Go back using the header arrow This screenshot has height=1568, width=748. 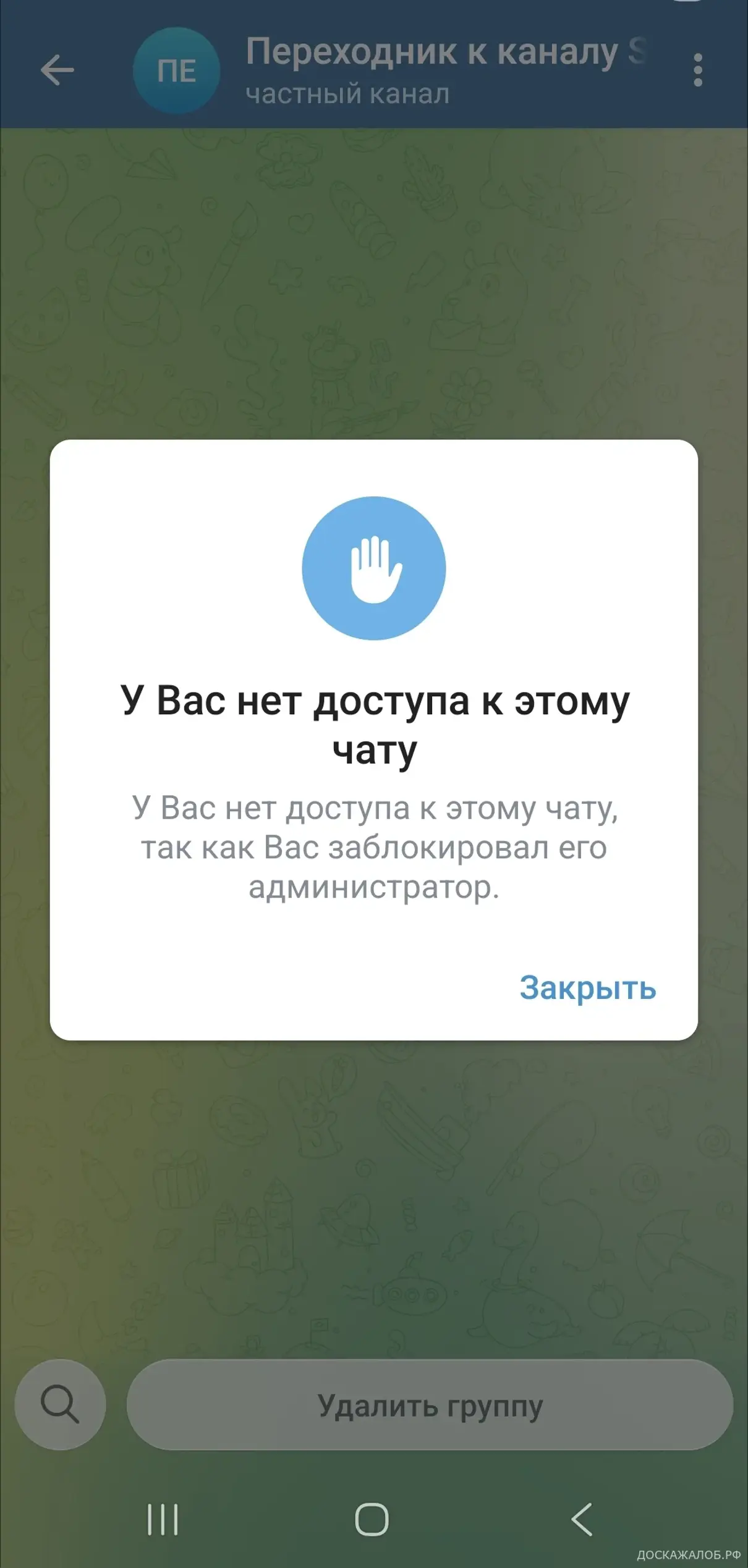[57, 70]
